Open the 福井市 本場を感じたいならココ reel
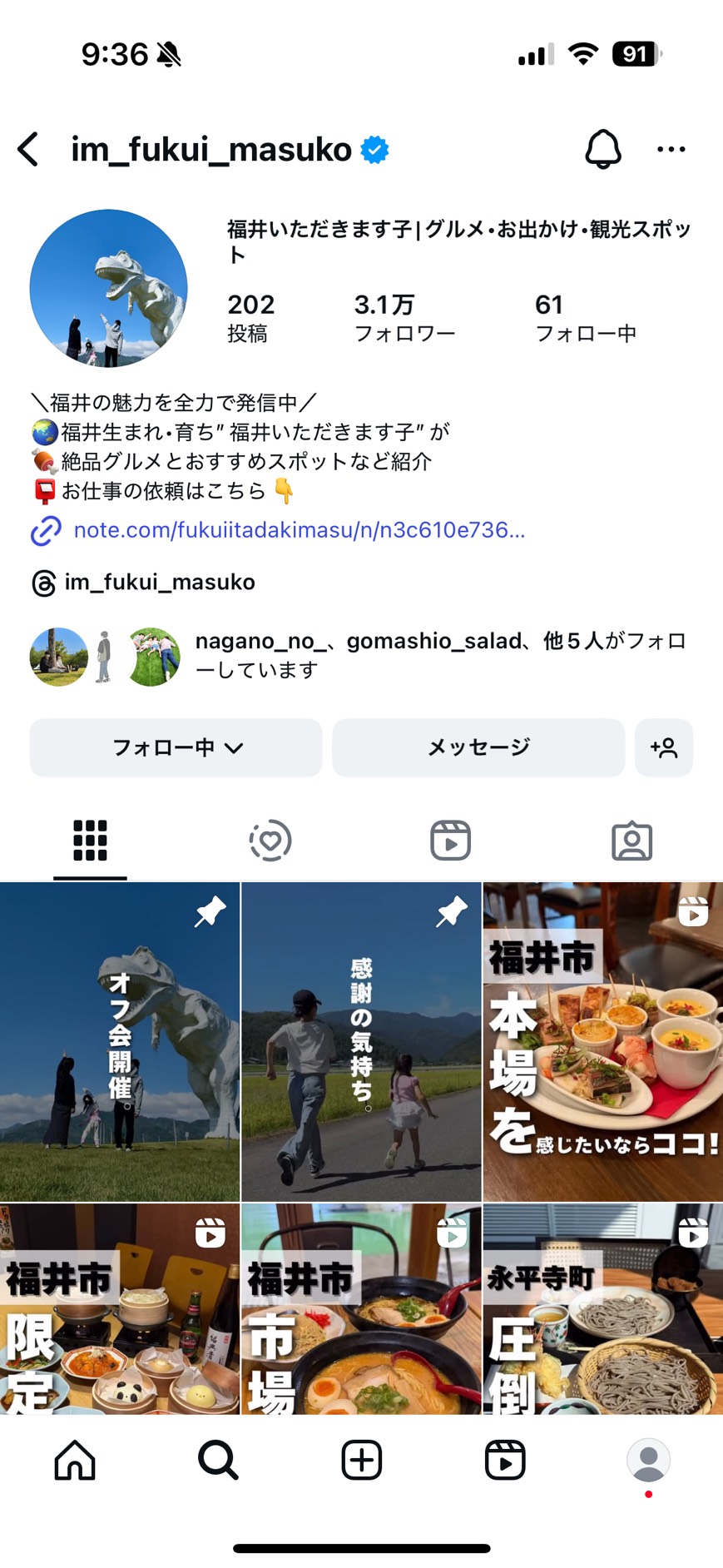The image size is (723, 1568). [602, 1041]
